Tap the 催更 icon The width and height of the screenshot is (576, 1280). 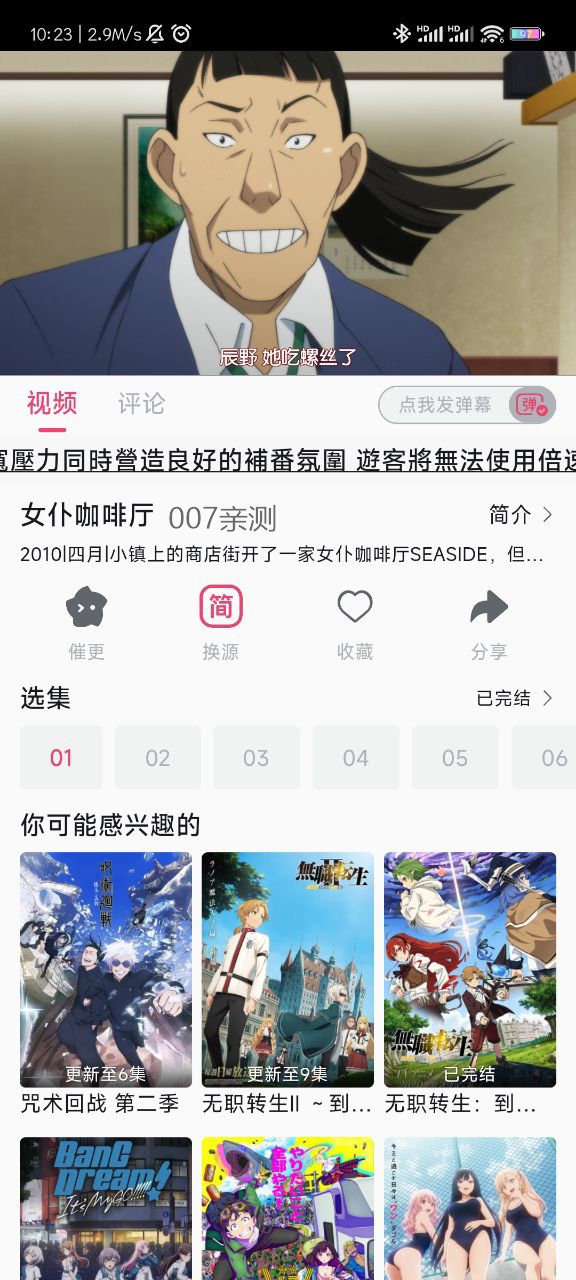[86, 624]
